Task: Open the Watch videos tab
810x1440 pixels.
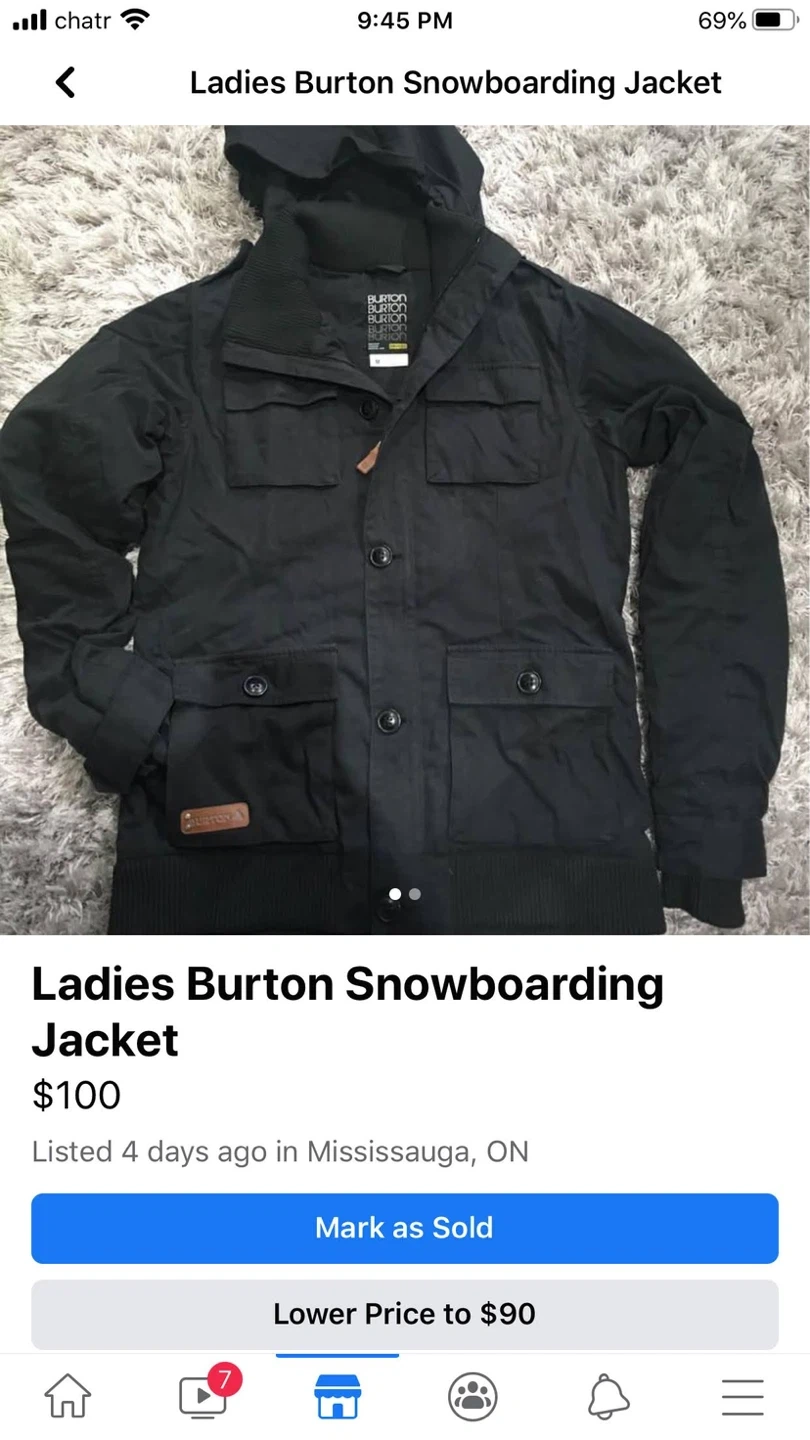Action: (x=204, y=1396)
